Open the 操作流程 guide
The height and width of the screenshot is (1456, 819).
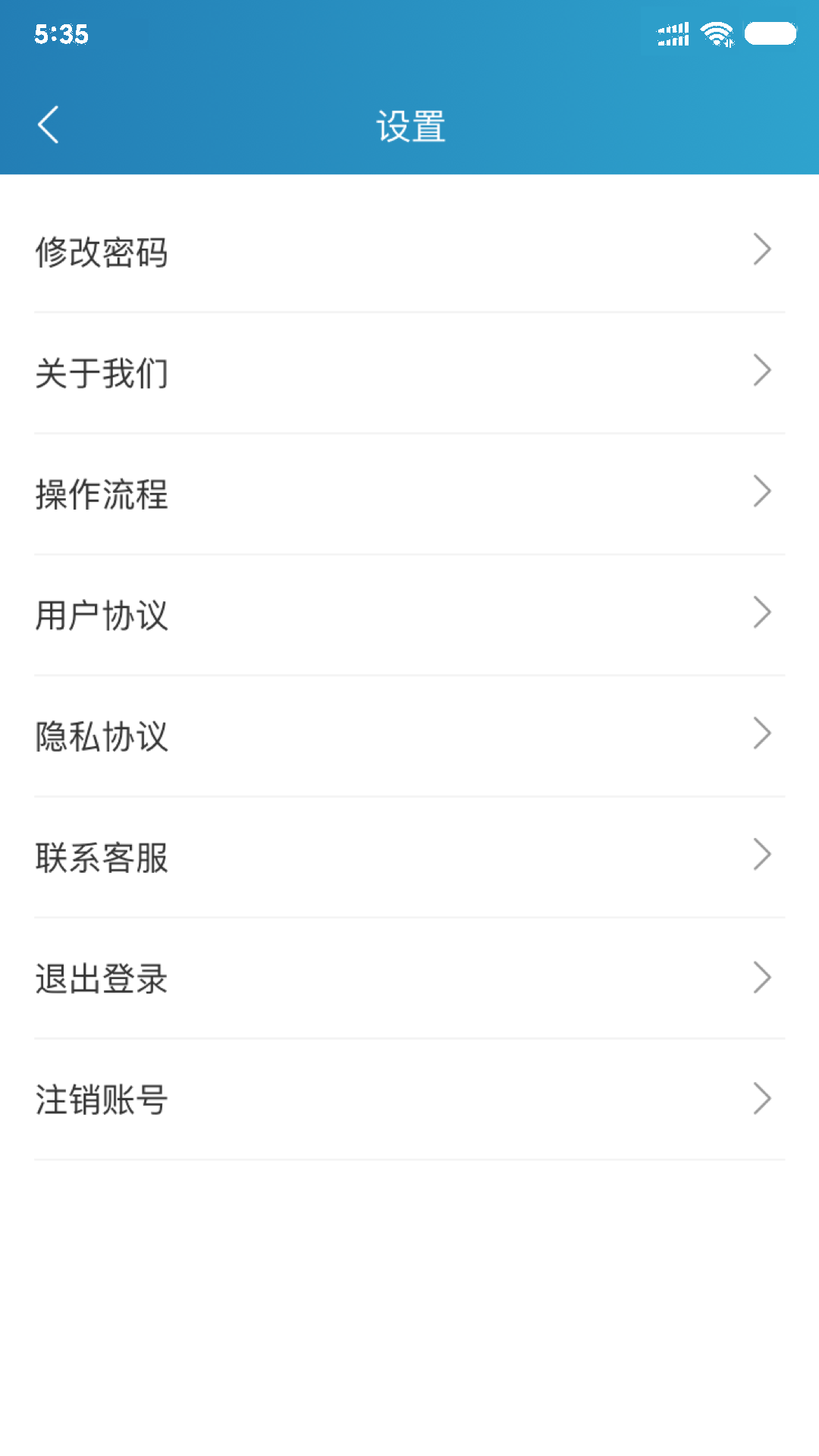[x=102, y=494]
